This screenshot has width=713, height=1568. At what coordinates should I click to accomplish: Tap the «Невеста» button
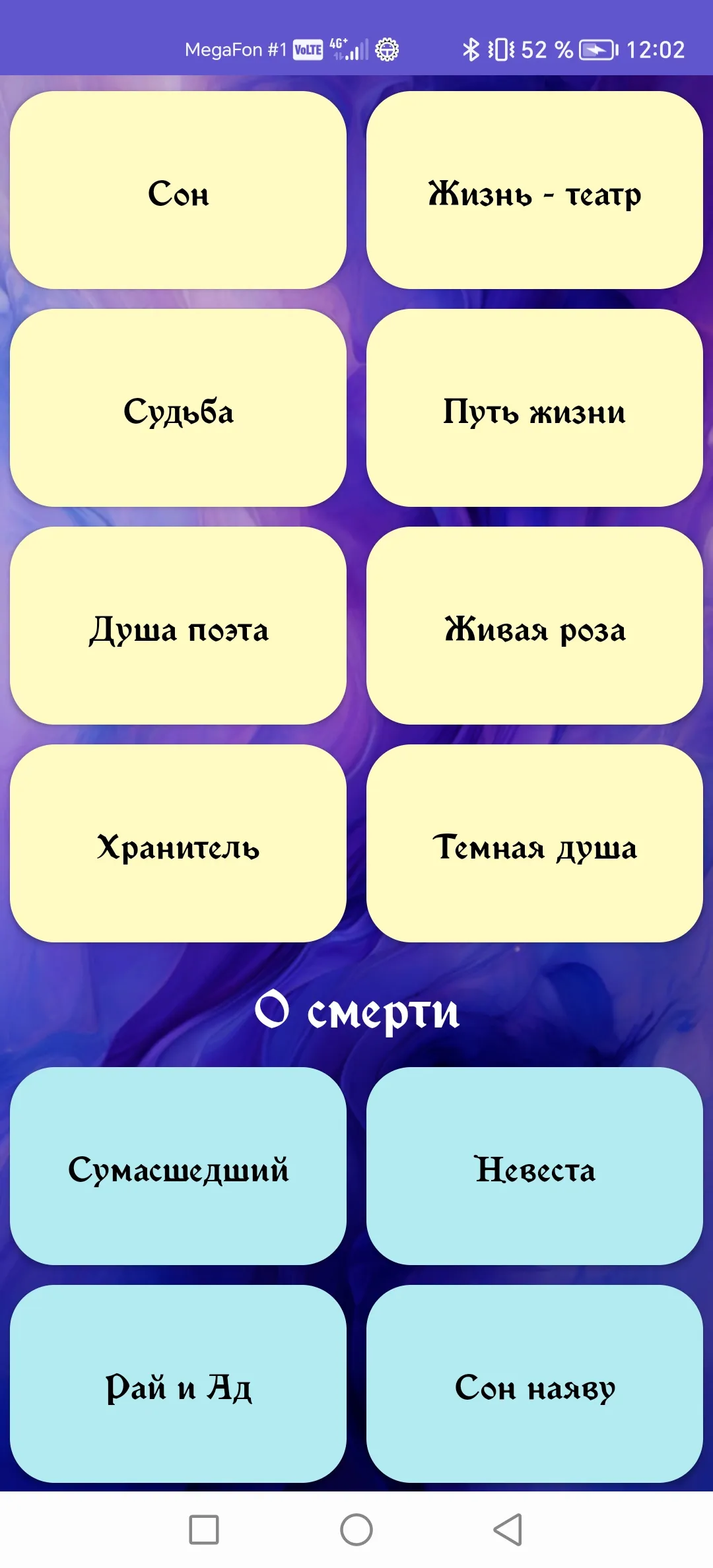535,1166
